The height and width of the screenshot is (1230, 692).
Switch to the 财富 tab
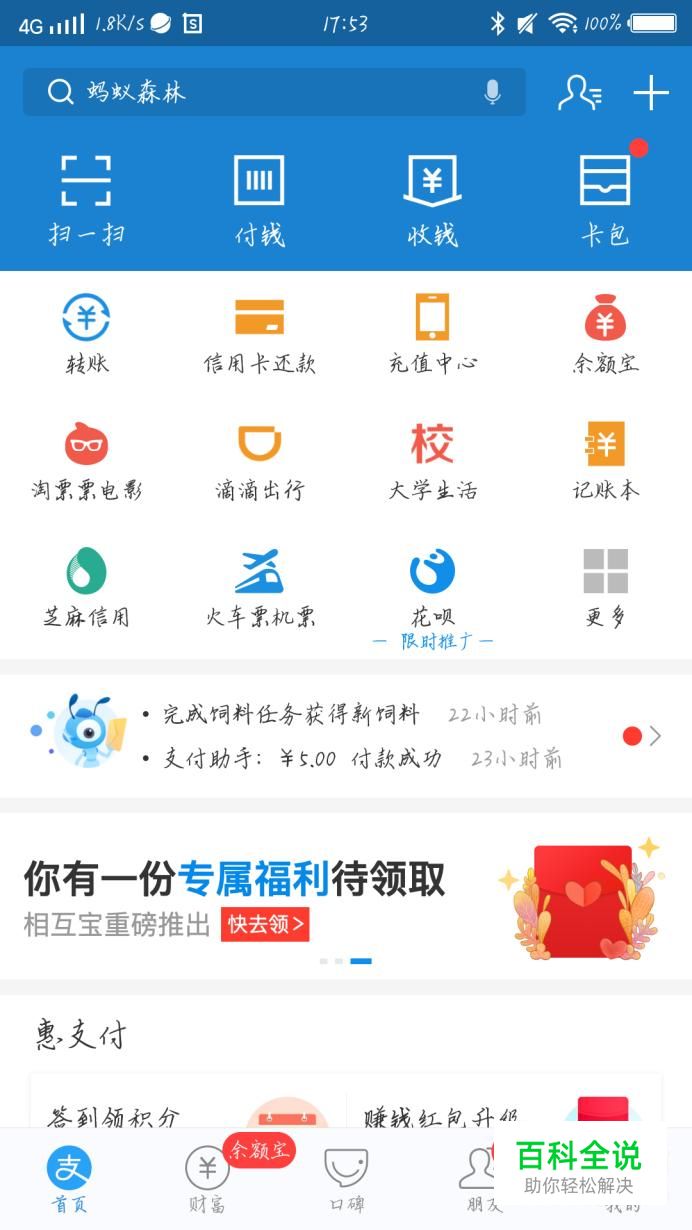(207, 1180)
